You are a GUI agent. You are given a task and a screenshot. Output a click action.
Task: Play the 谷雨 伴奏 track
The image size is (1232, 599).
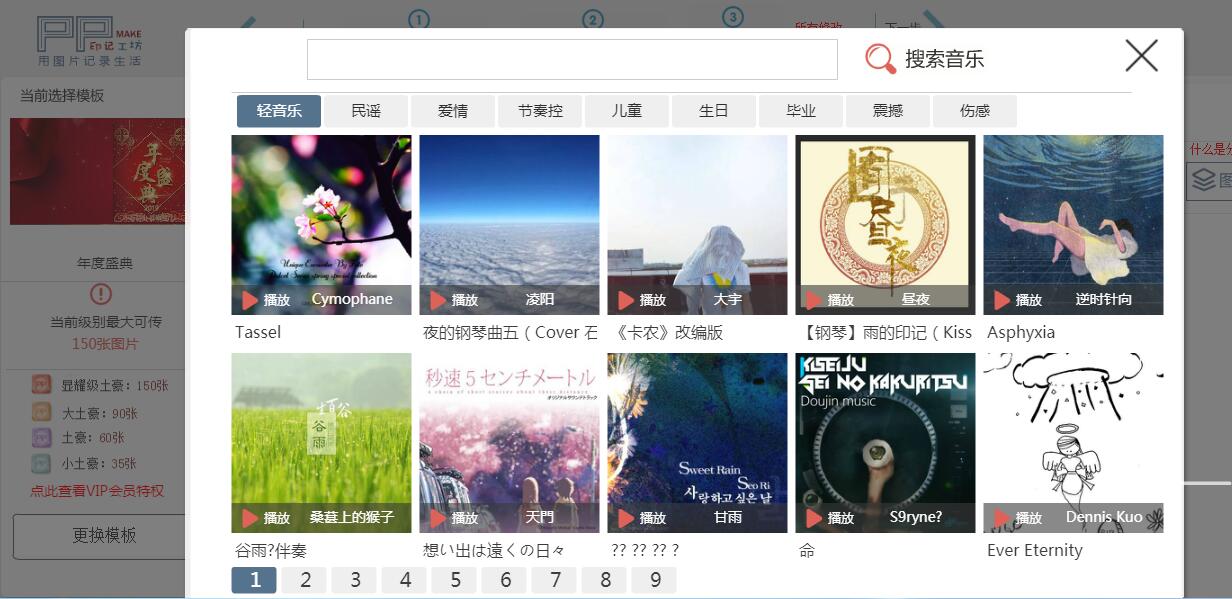(x=264, y=518)
